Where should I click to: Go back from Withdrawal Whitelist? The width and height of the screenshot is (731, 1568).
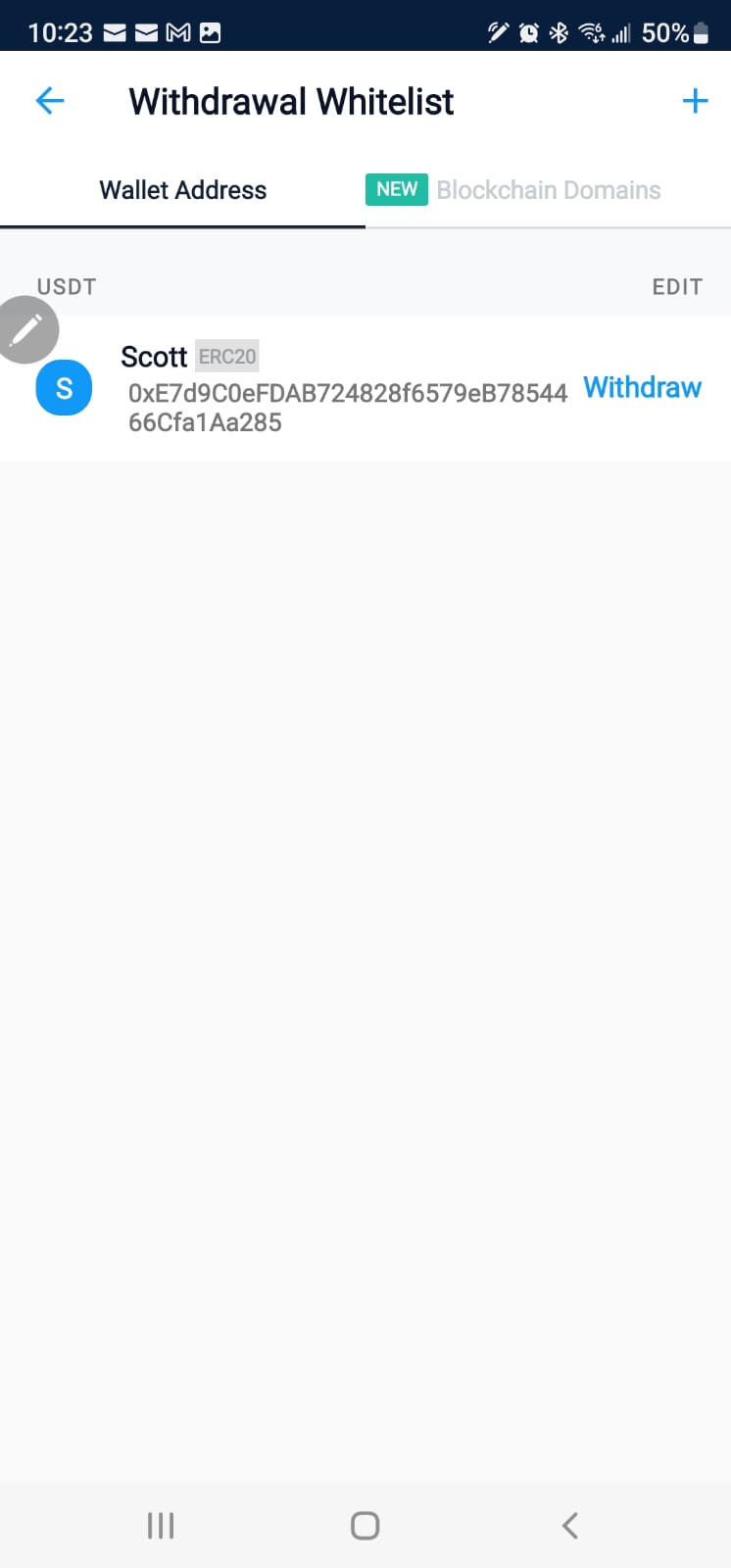[49, 101]
